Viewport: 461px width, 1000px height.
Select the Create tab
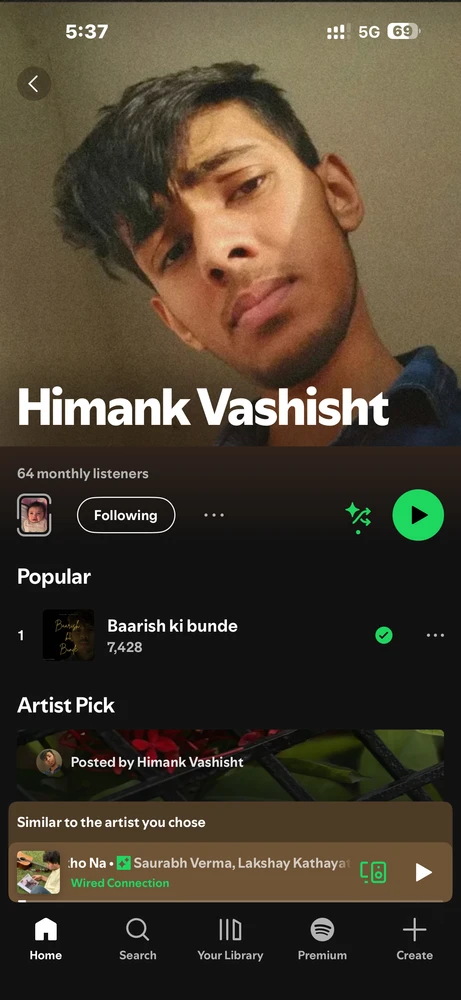414,939
